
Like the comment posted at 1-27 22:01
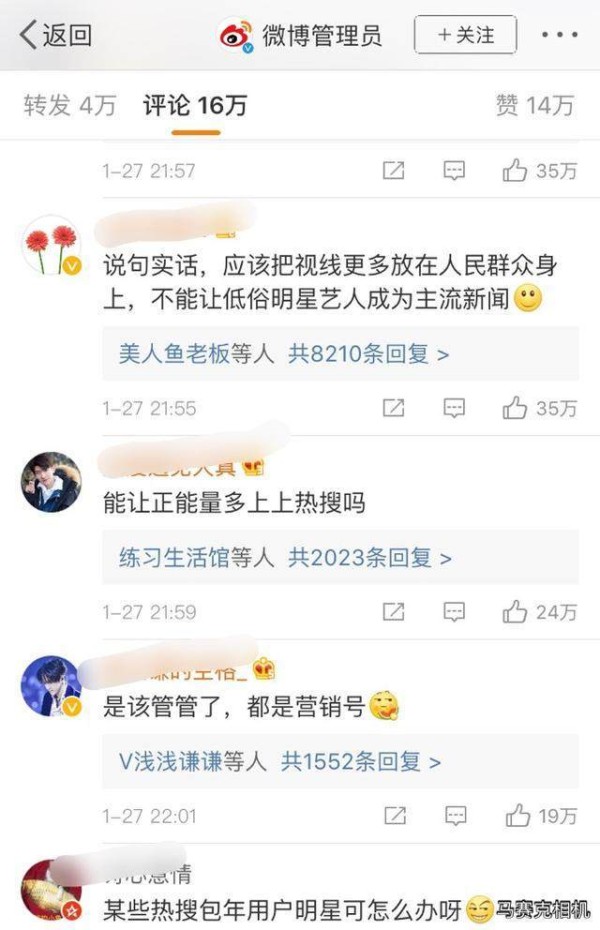[x=540, y=816]
